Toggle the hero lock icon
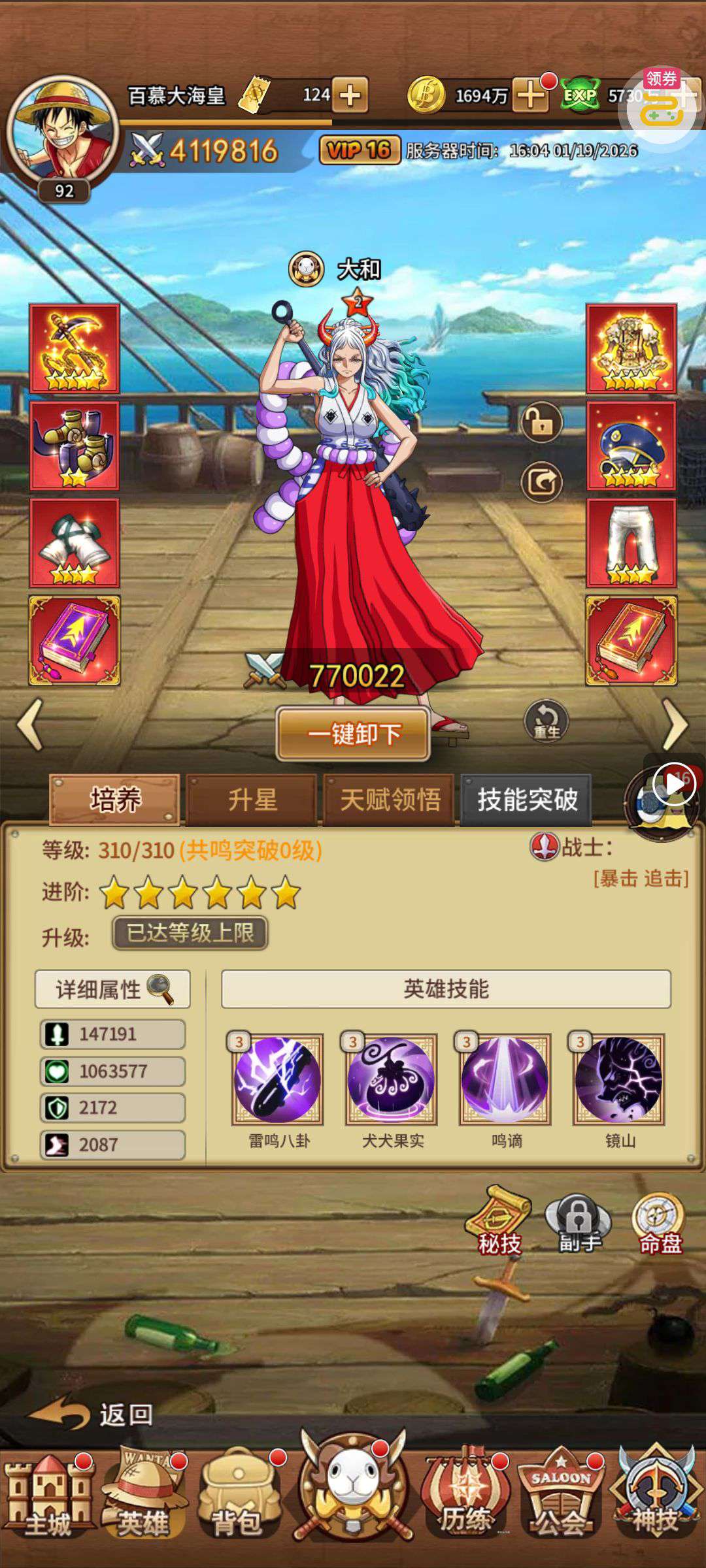 [541, 423]
